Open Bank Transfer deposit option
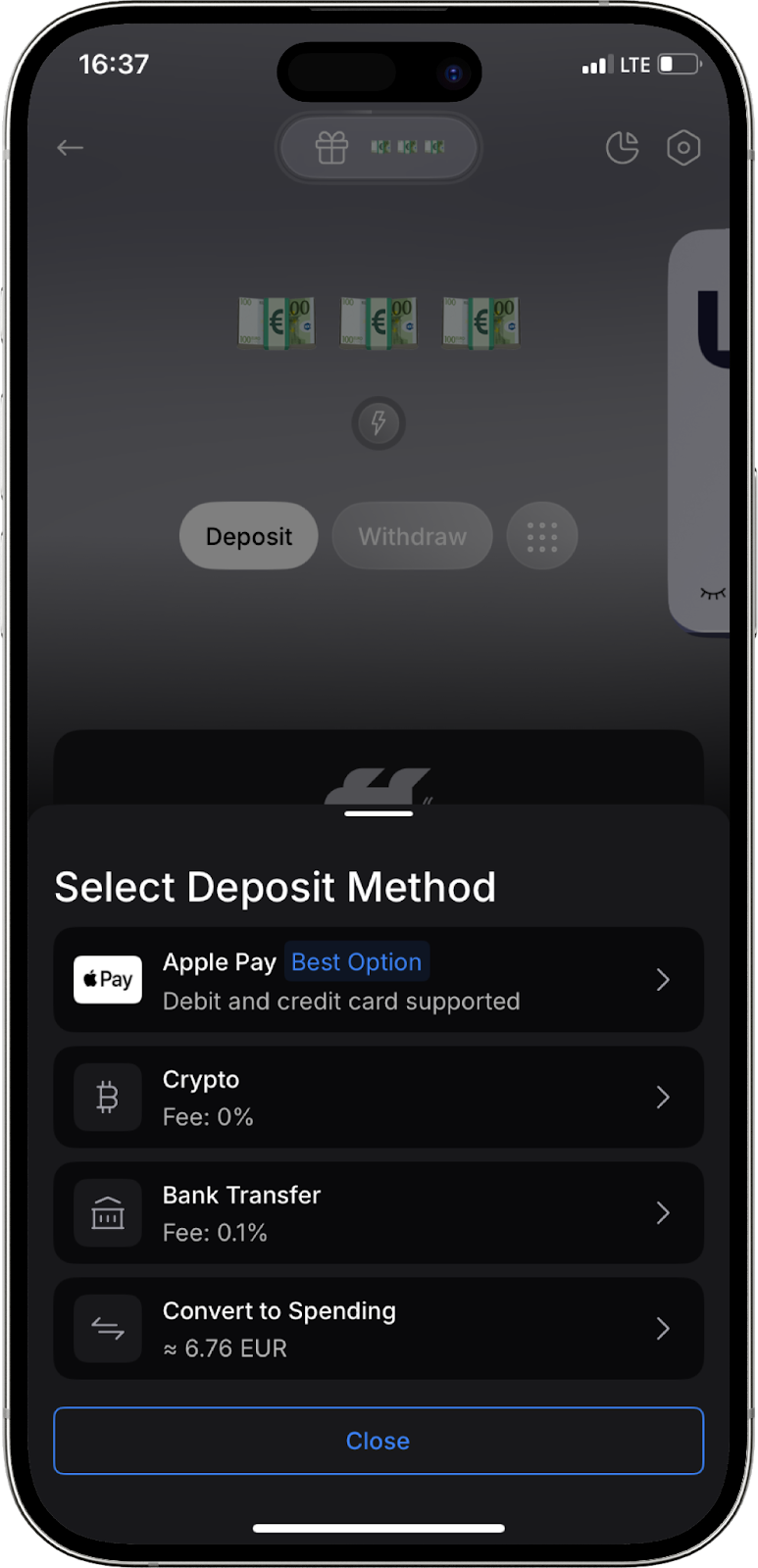The width and height of the screenshot is (758, 1568). pyautogui.click(x=378, y=1213)
